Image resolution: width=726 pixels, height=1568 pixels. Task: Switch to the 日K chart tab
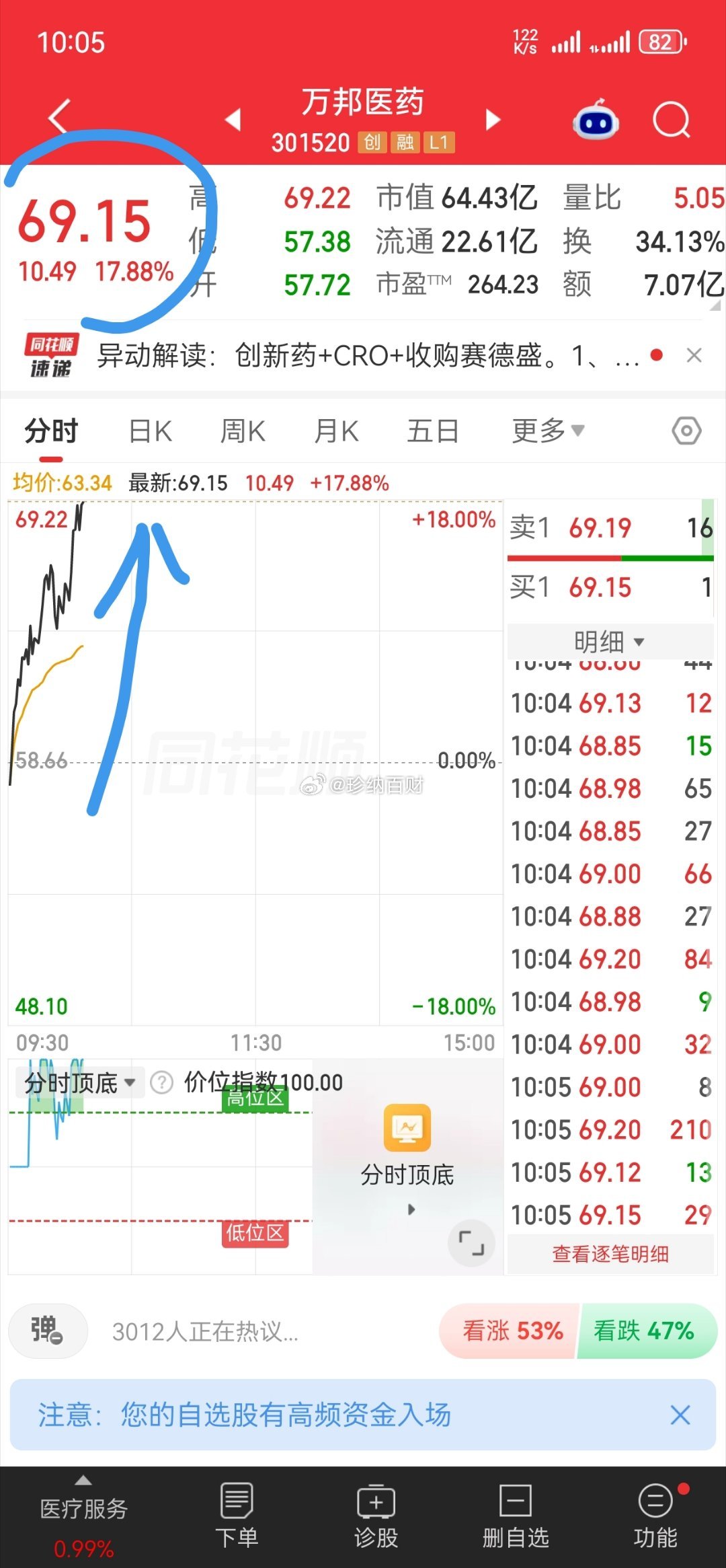click(151, 431)
